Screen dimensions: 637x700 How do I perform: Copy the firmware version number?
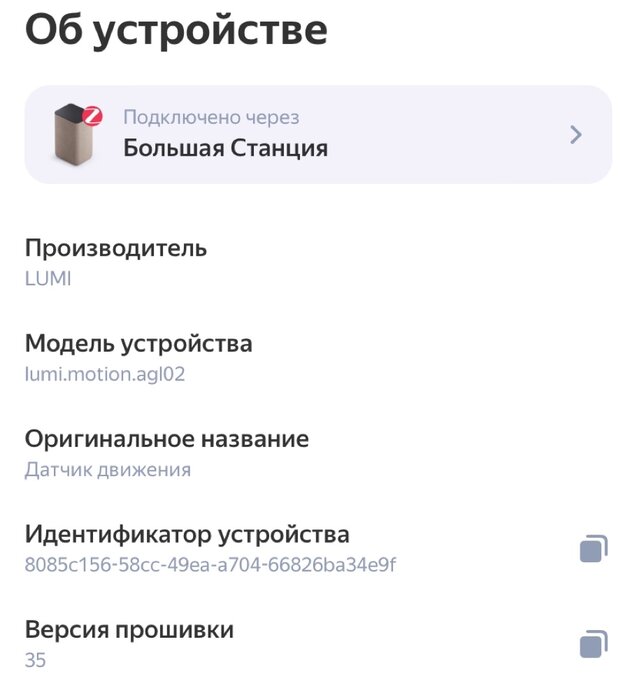tap(593, 645)
